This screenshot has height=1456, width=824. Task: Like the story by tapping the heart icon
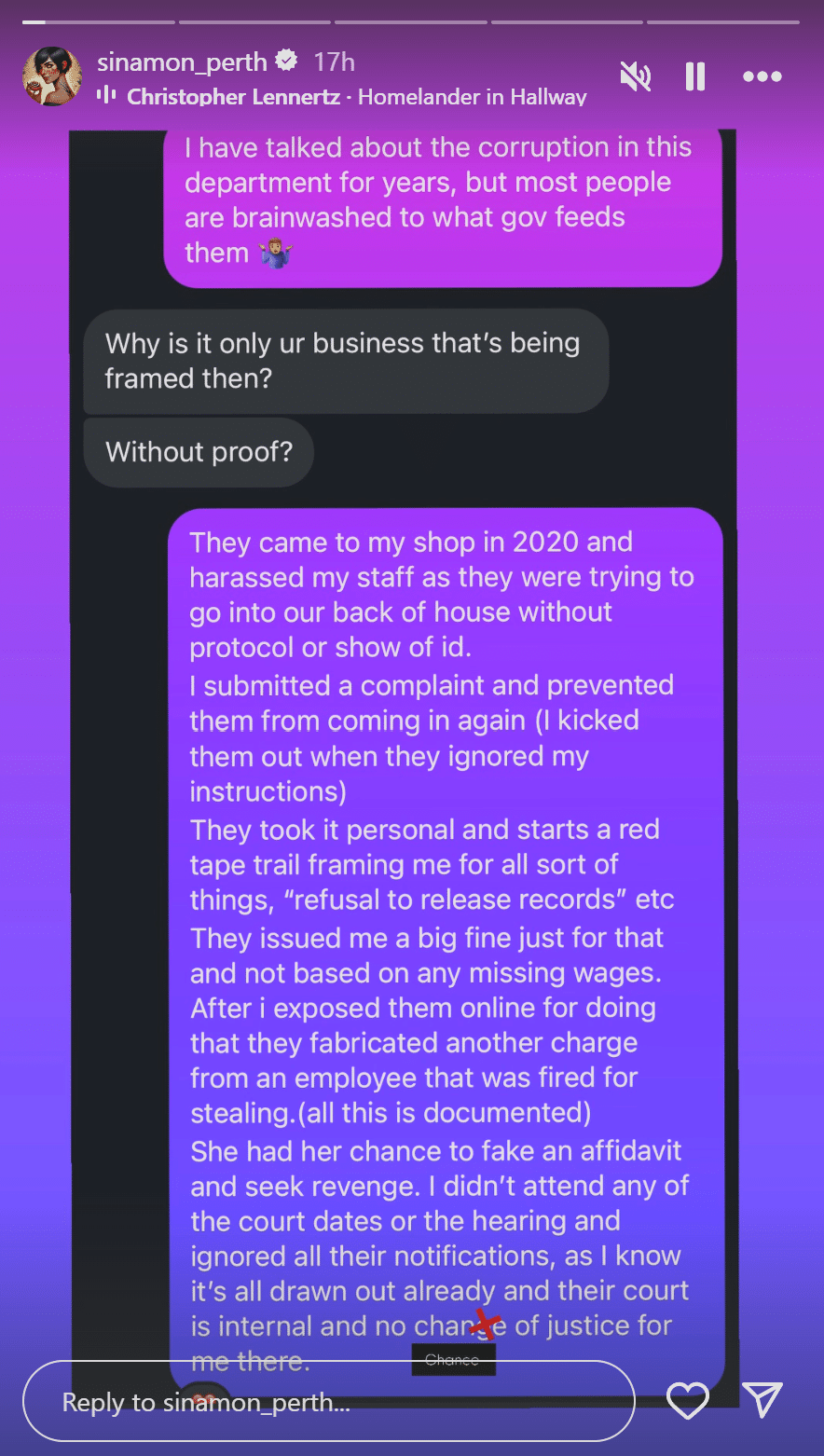[x=688, y=1400]
